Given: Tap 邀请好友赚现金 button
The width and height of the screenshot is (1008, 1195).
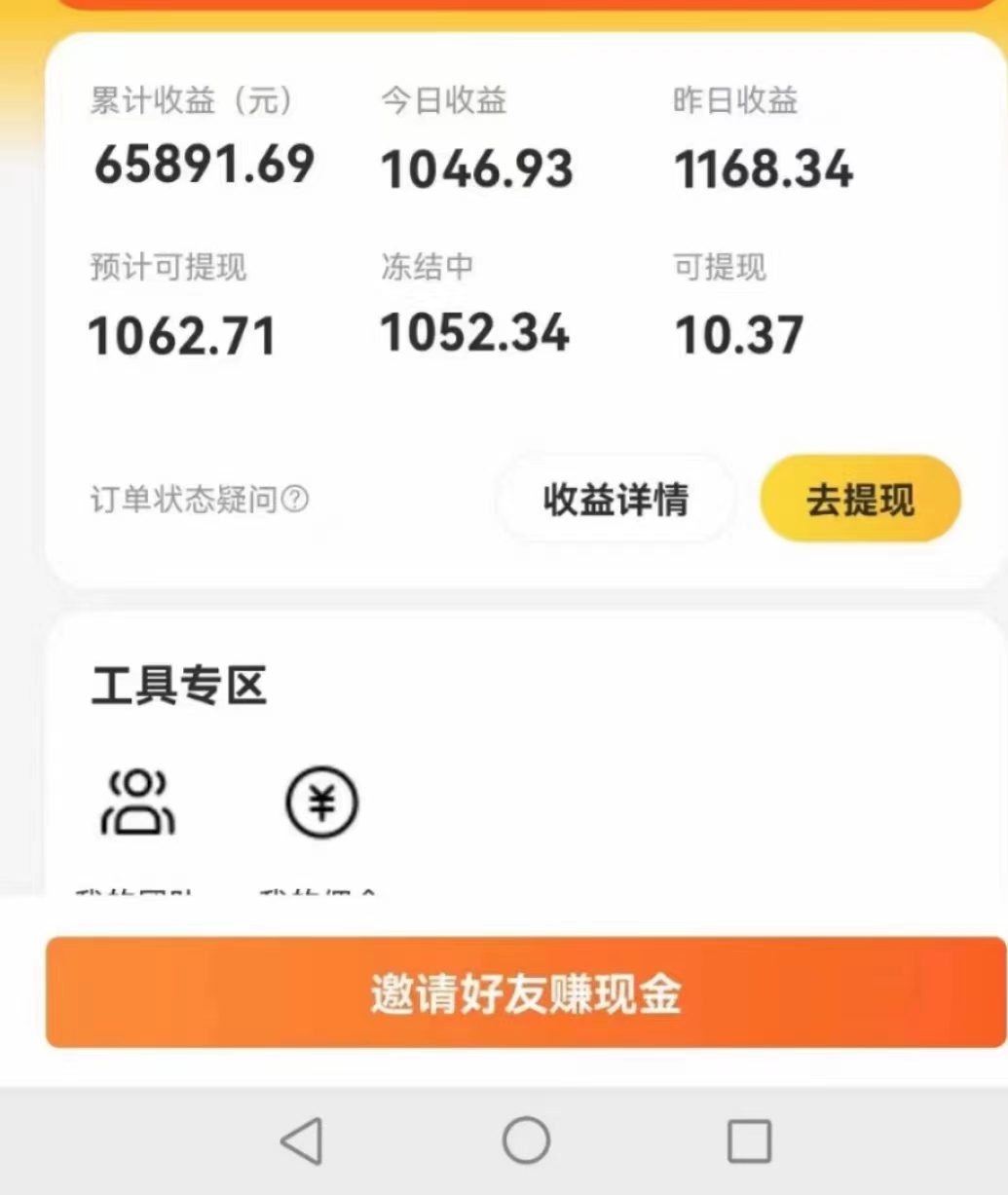Looking at the screenshot, I should pyautogui.click(x=525, y=993).
